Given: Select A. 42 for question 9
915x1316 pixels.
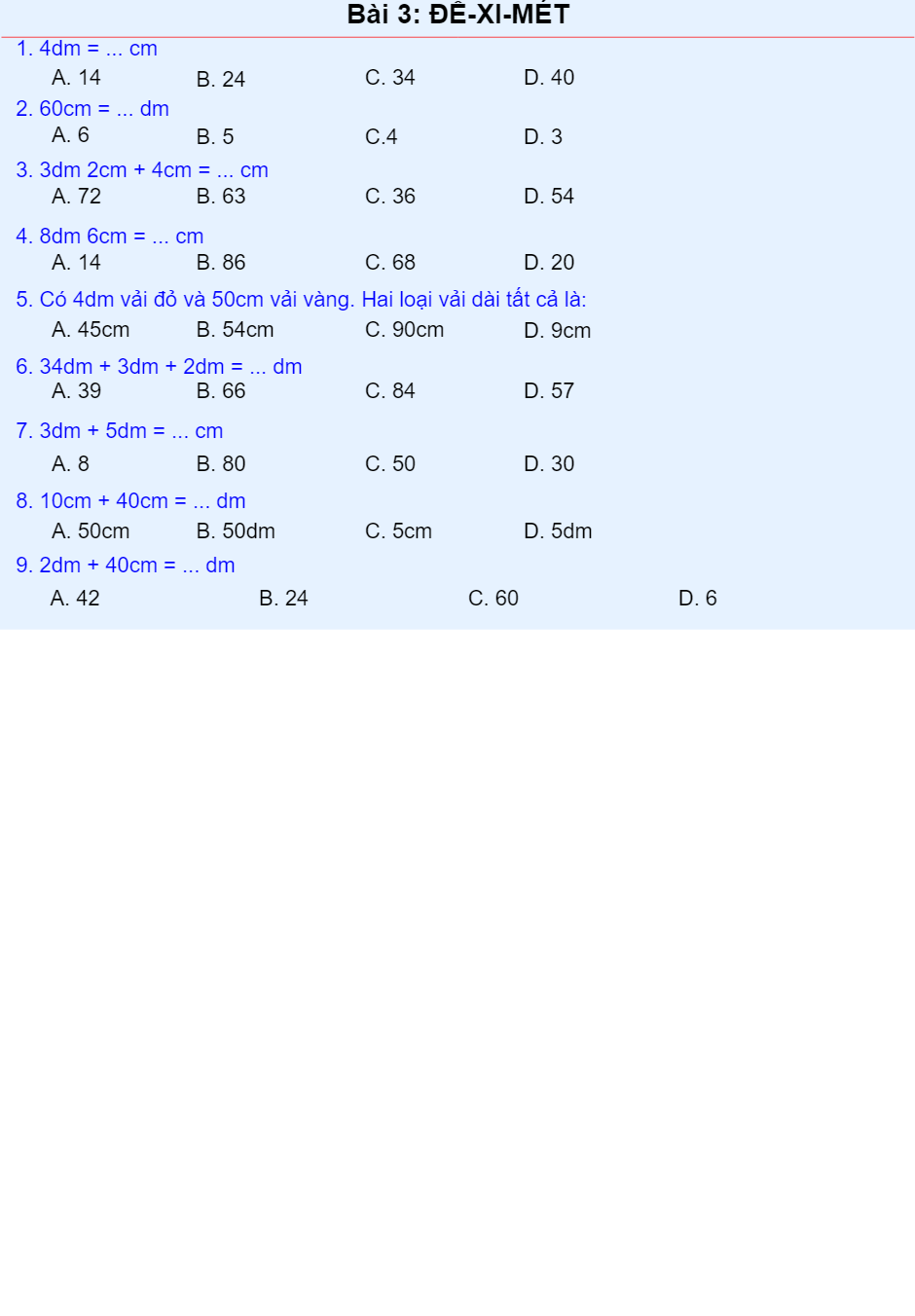Looking at the screenshot, I should [75, 599].
